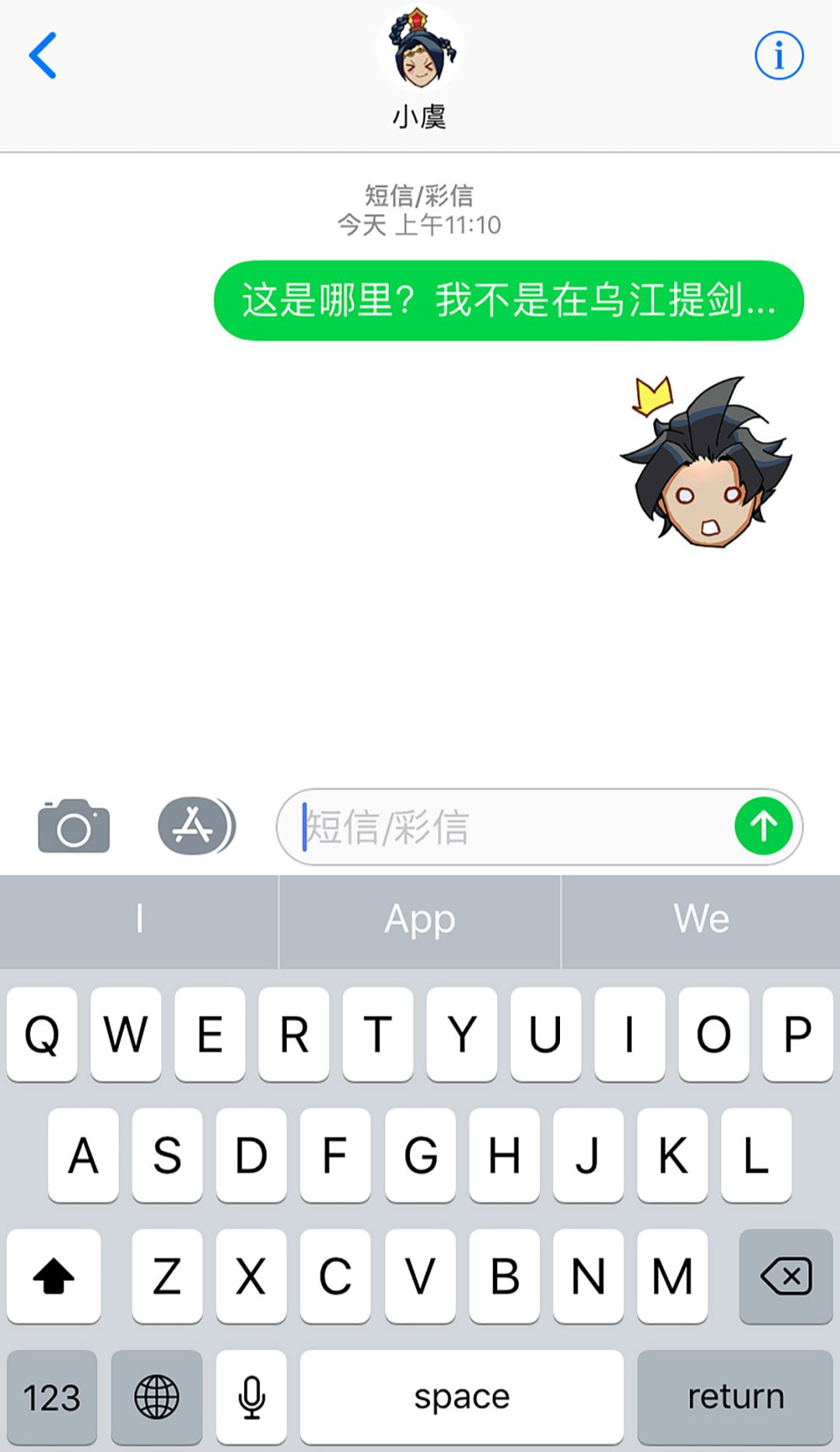Viewport: 840px width, 1452px height.
Task: Toggle the Shift key
Action: click(53, 1276)
